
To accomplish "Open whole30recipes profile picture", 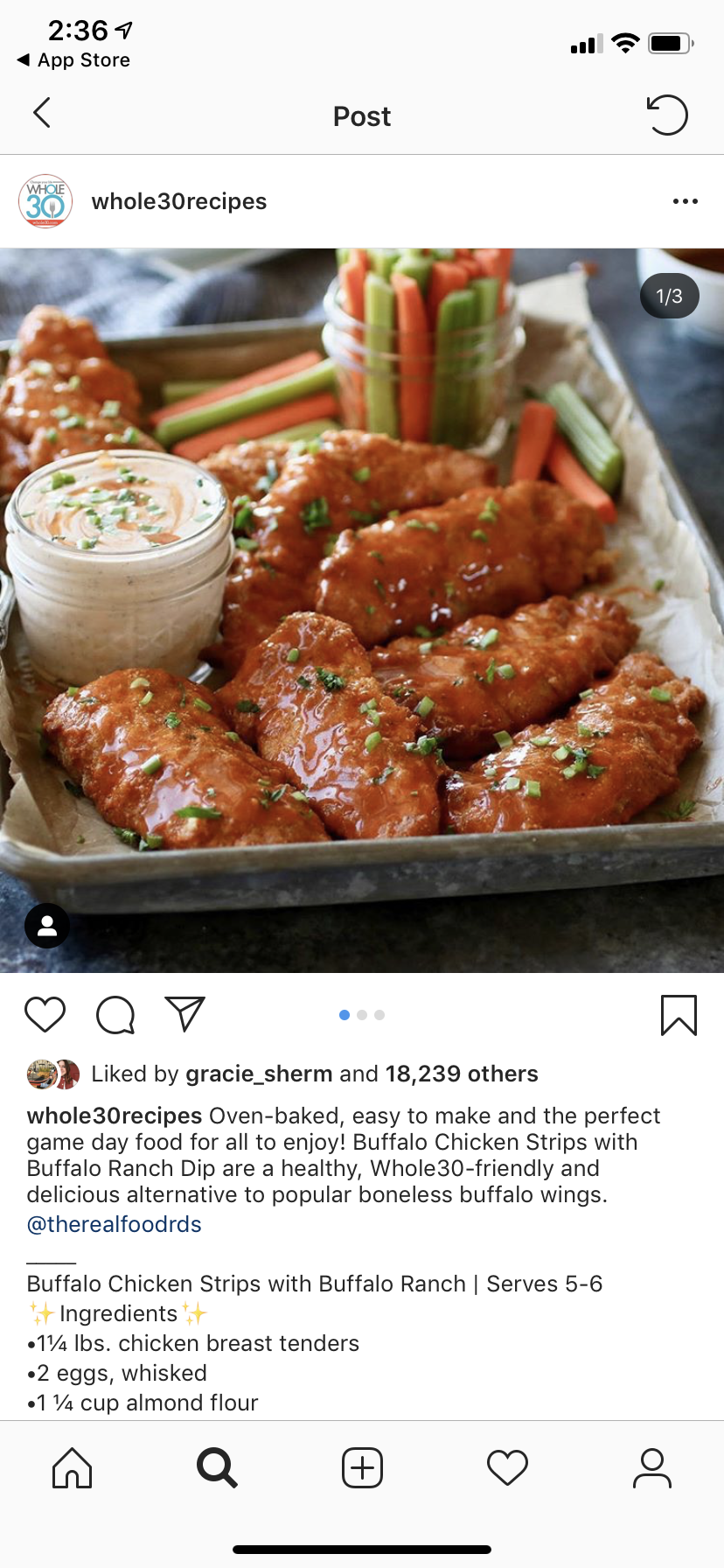I will 45,201.
